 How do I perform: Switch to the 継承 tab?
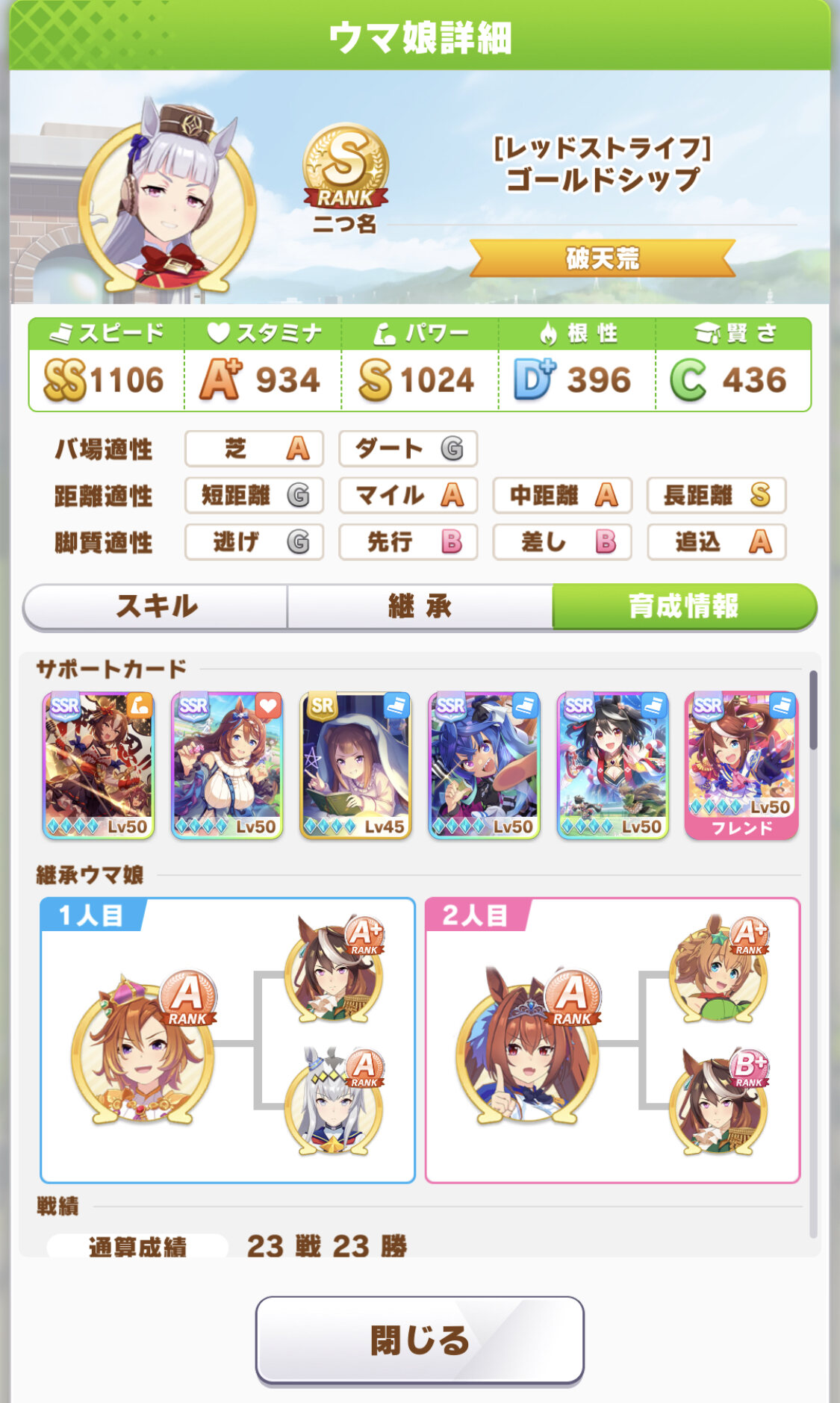tap(420, 606)
